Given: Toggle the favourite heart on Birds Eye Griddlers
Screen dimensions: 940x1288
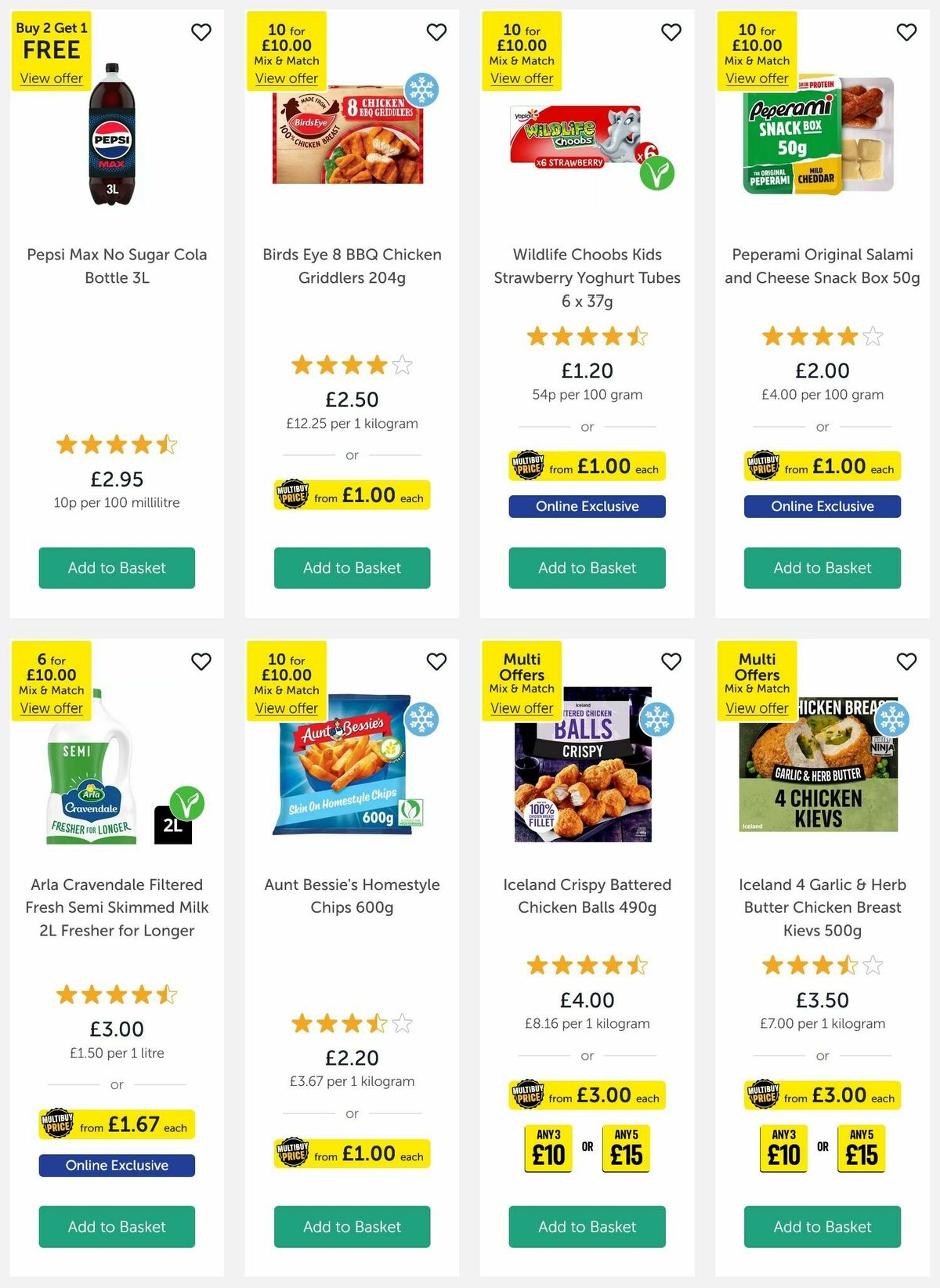Looking at the screenshot, I should pyautogui.click(x=436, y=33).
